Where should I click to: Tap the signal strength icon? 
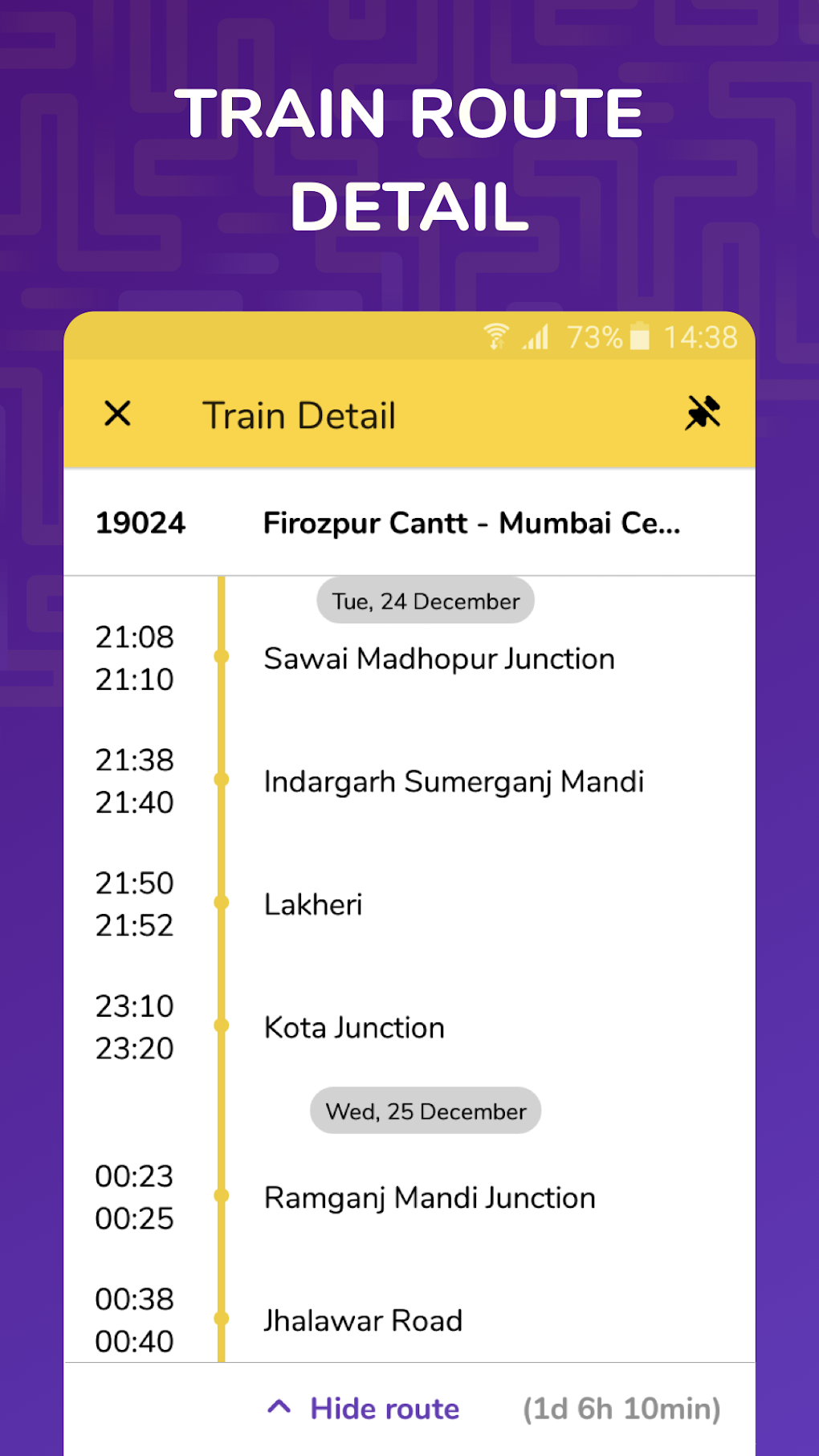pyautogui.click(x=535, y=336)
